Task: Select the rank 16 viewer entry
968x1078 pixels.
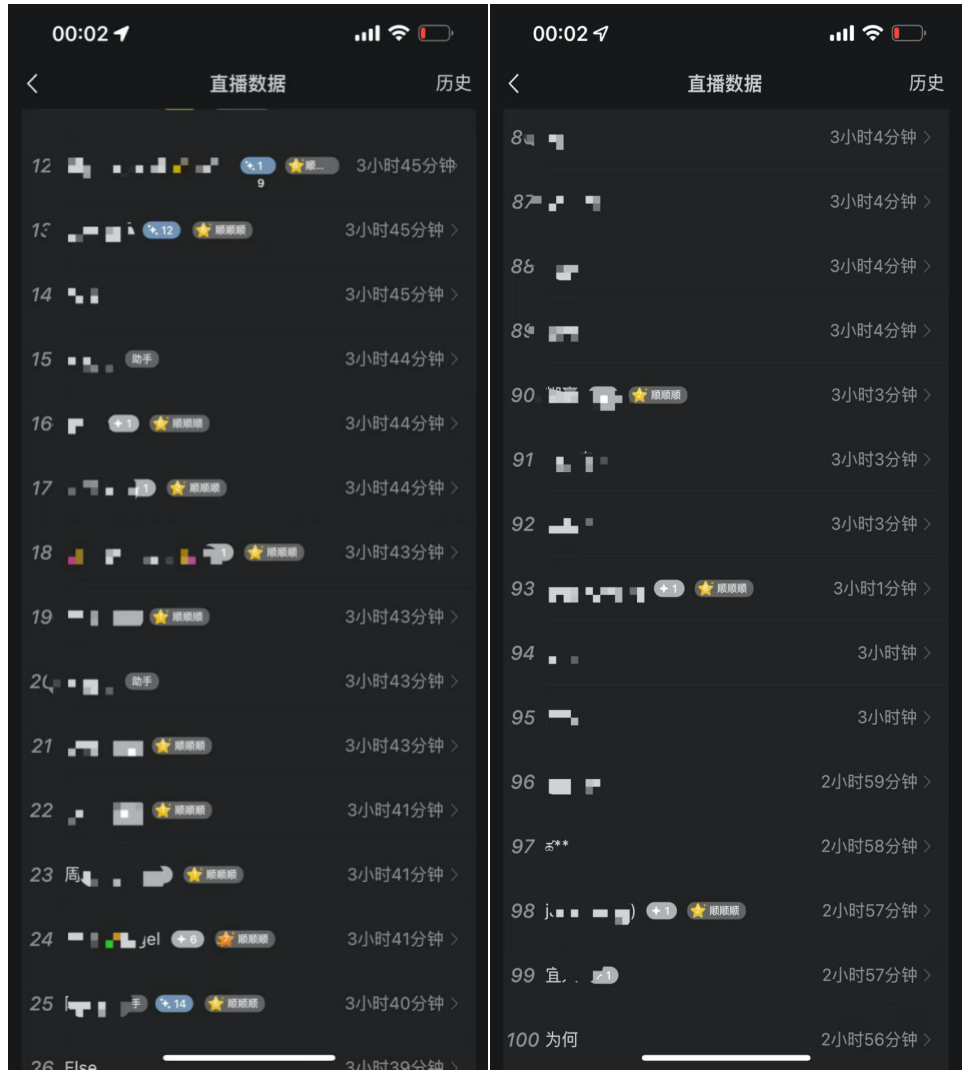Action: click(x=248, y=424)
